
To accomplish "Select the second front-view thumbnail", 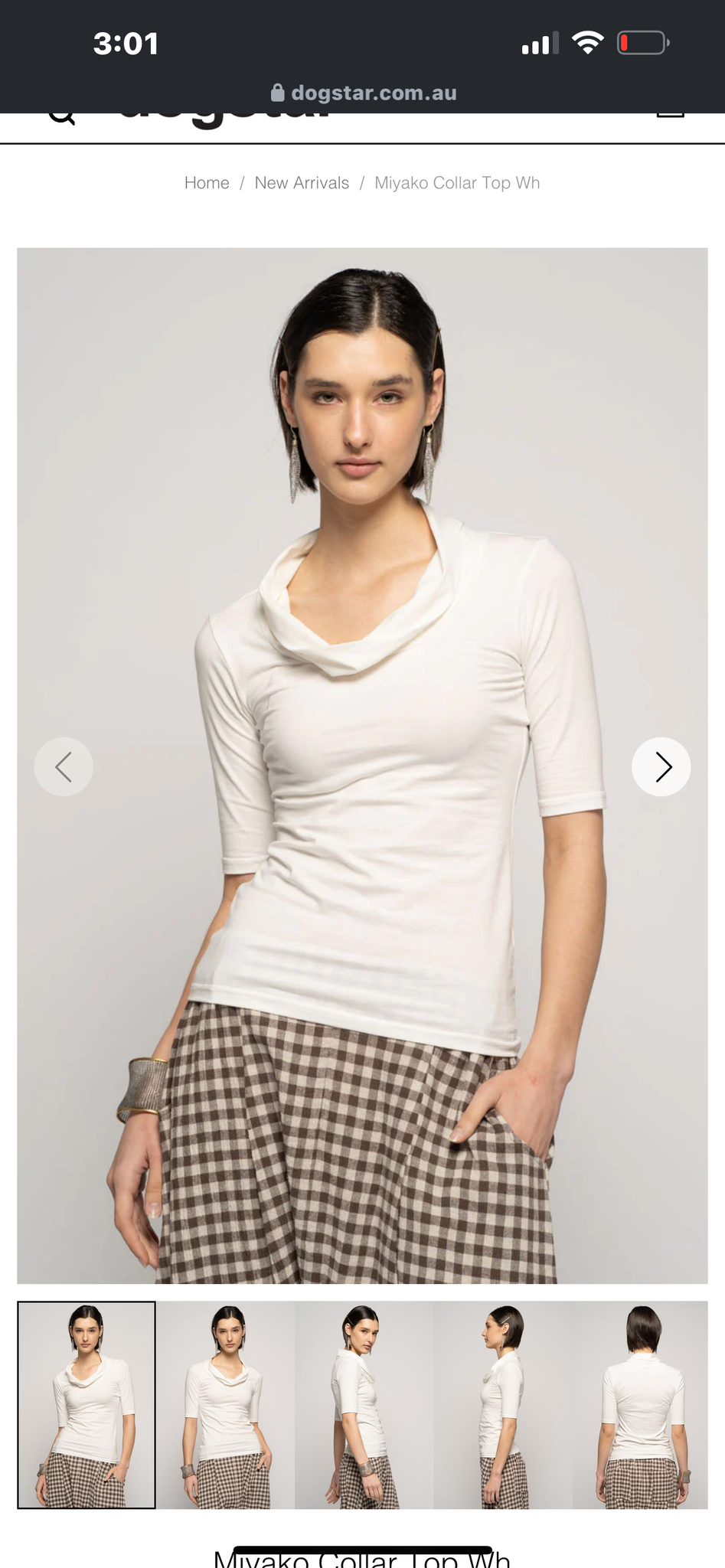I will (226, 1405).
